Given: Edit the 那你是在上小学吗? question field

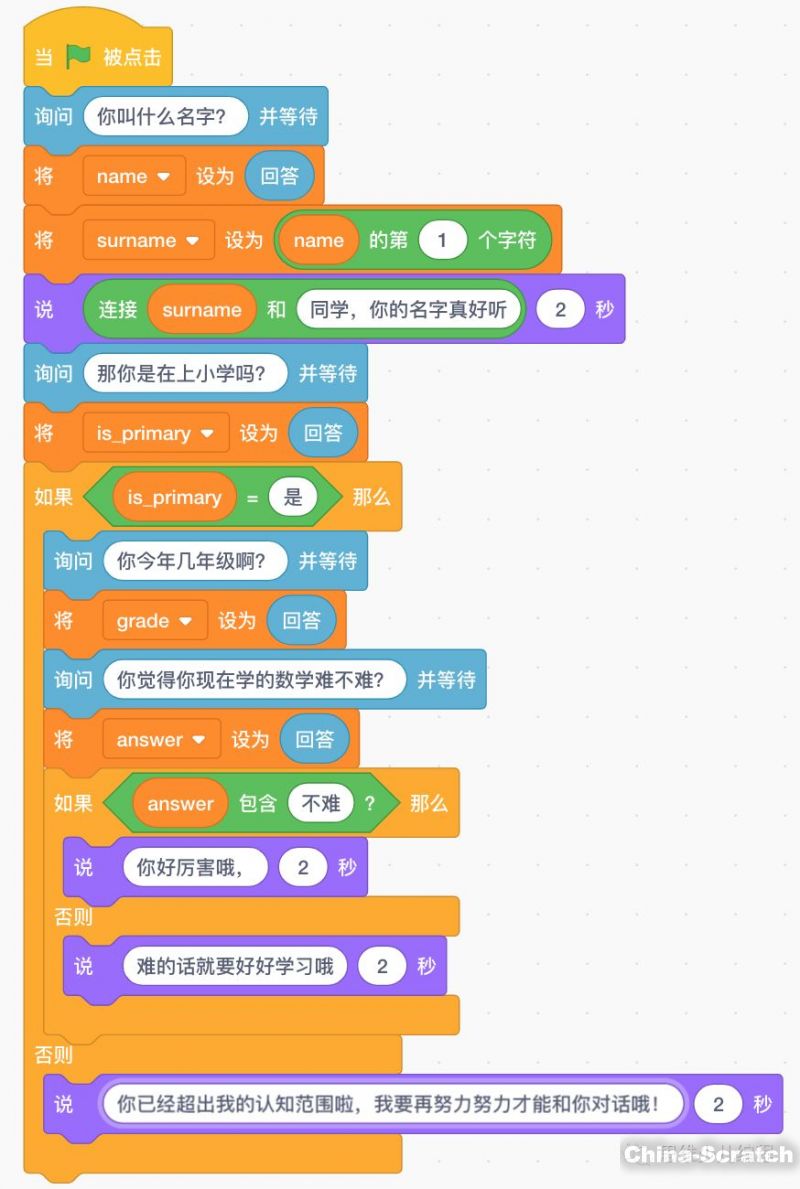Looking at the screenshot, I should [186, 374].
